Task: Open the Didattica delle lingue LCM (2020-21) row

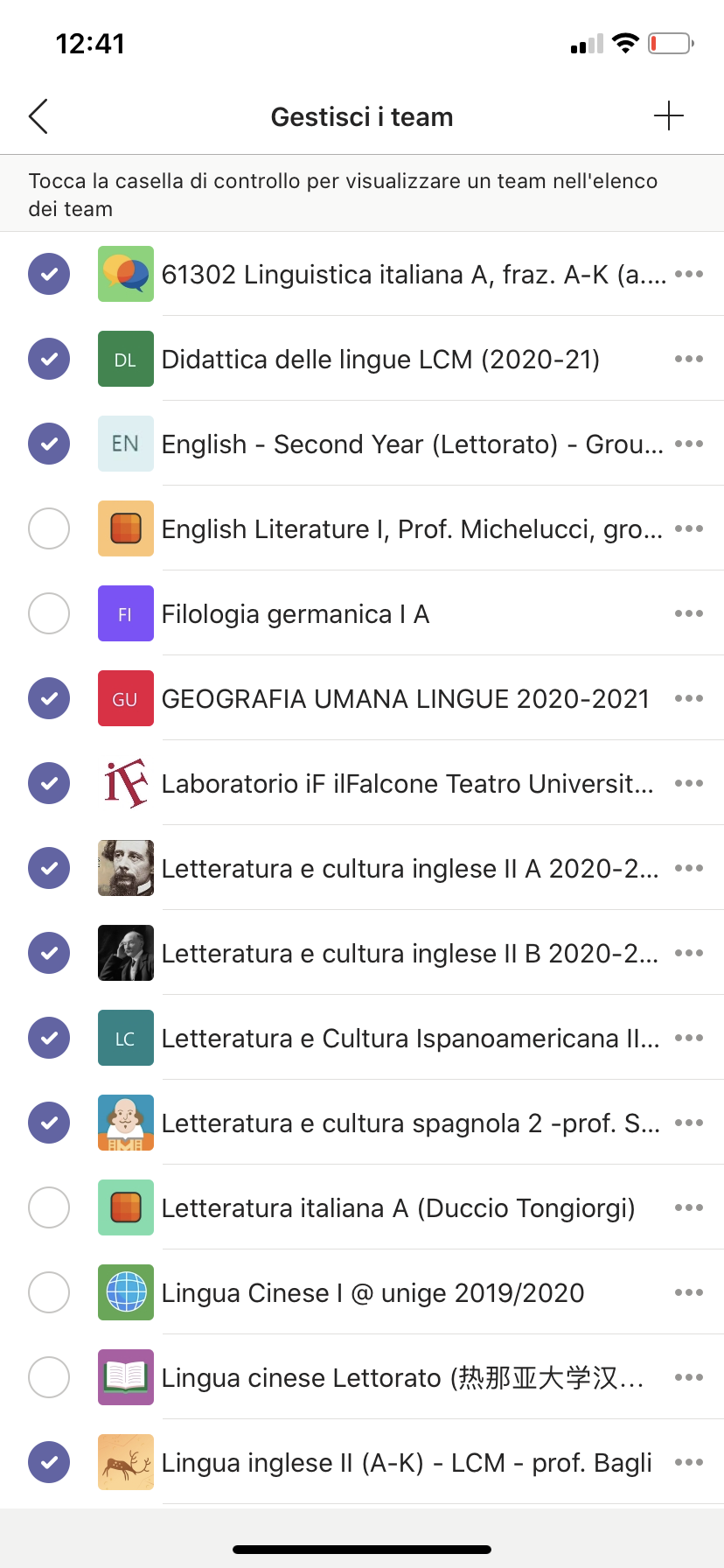Action: click(x=380, y=360)
